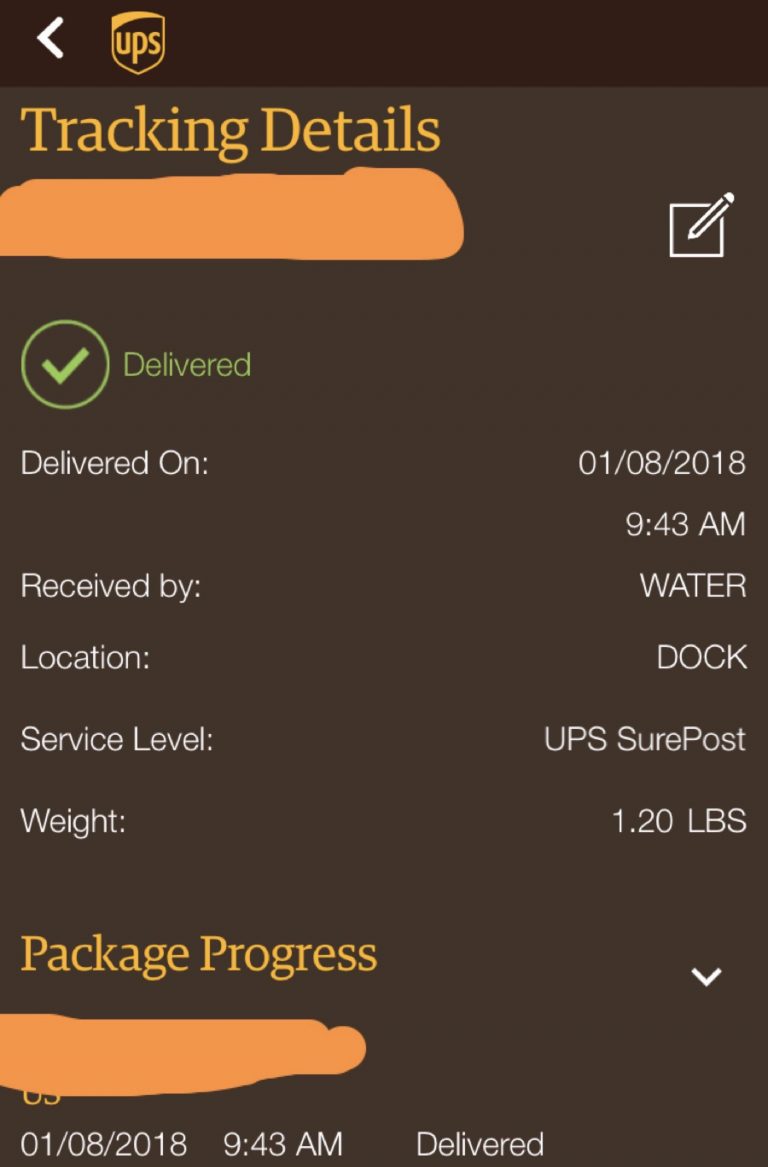
Task: Go back using the top arrow
Action: 50,39
